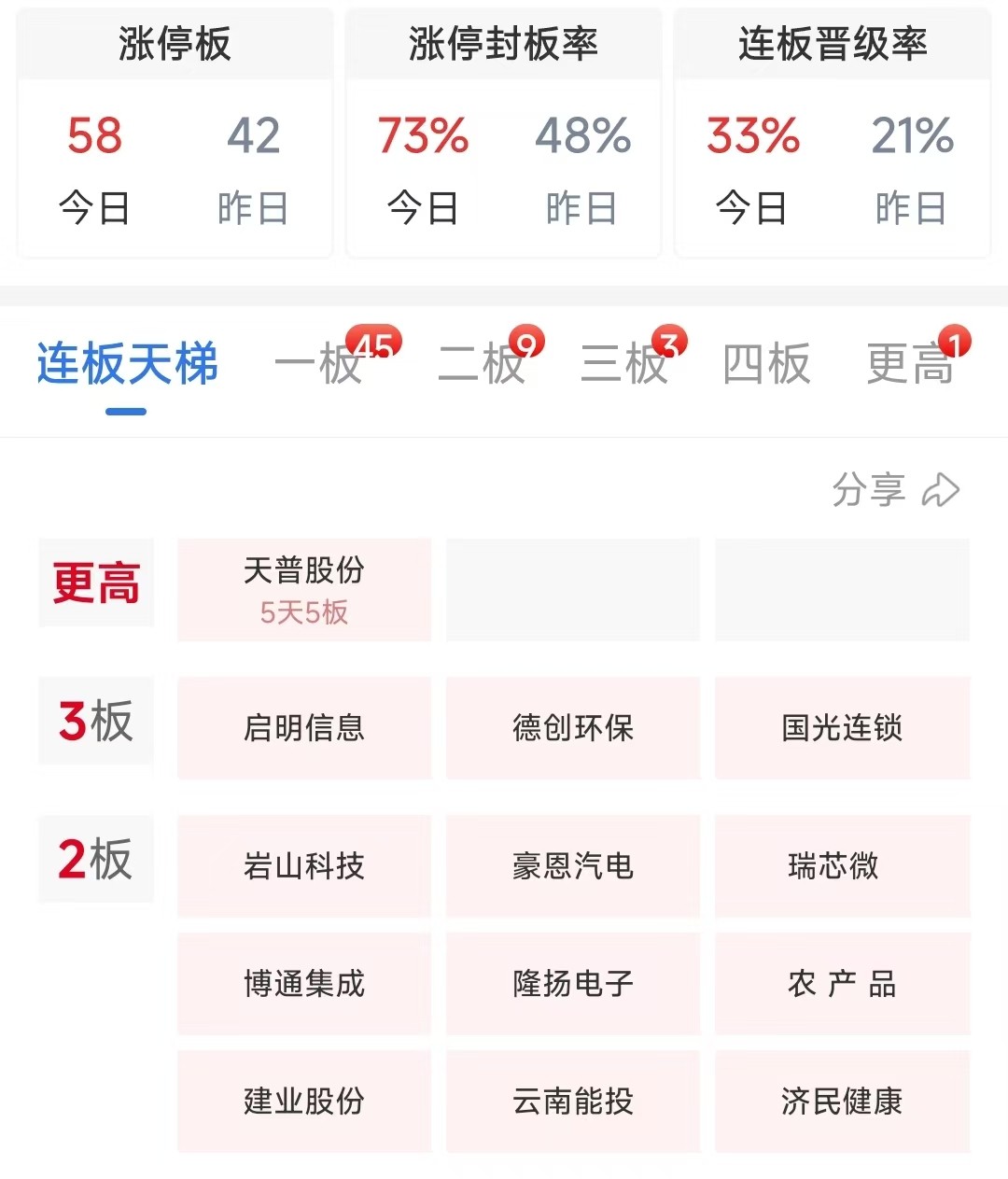Share the board ladder via 分享
1008x1179 pixels.
click(x=894, y=489)
